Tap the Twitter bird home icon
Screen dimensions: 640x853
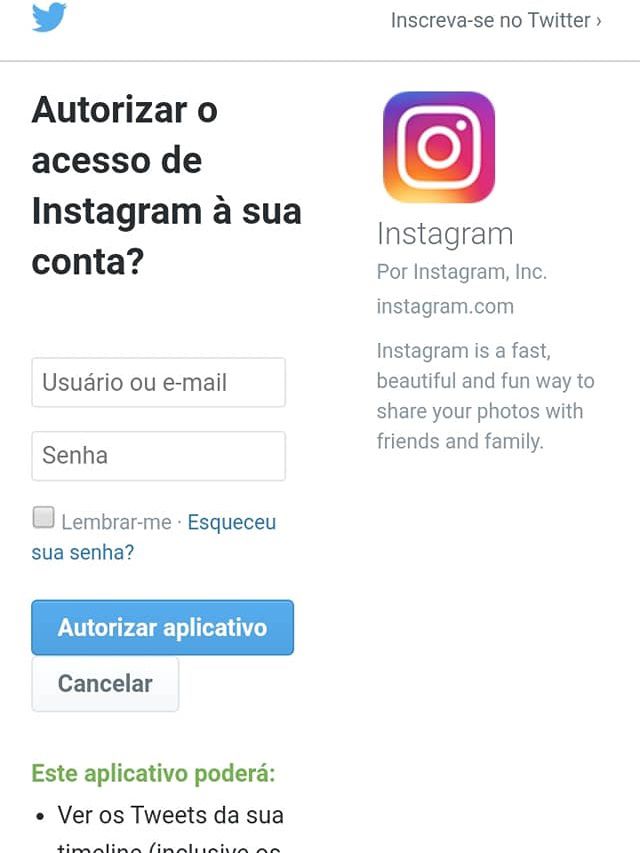pyautogui.click(x=49, y=17)
